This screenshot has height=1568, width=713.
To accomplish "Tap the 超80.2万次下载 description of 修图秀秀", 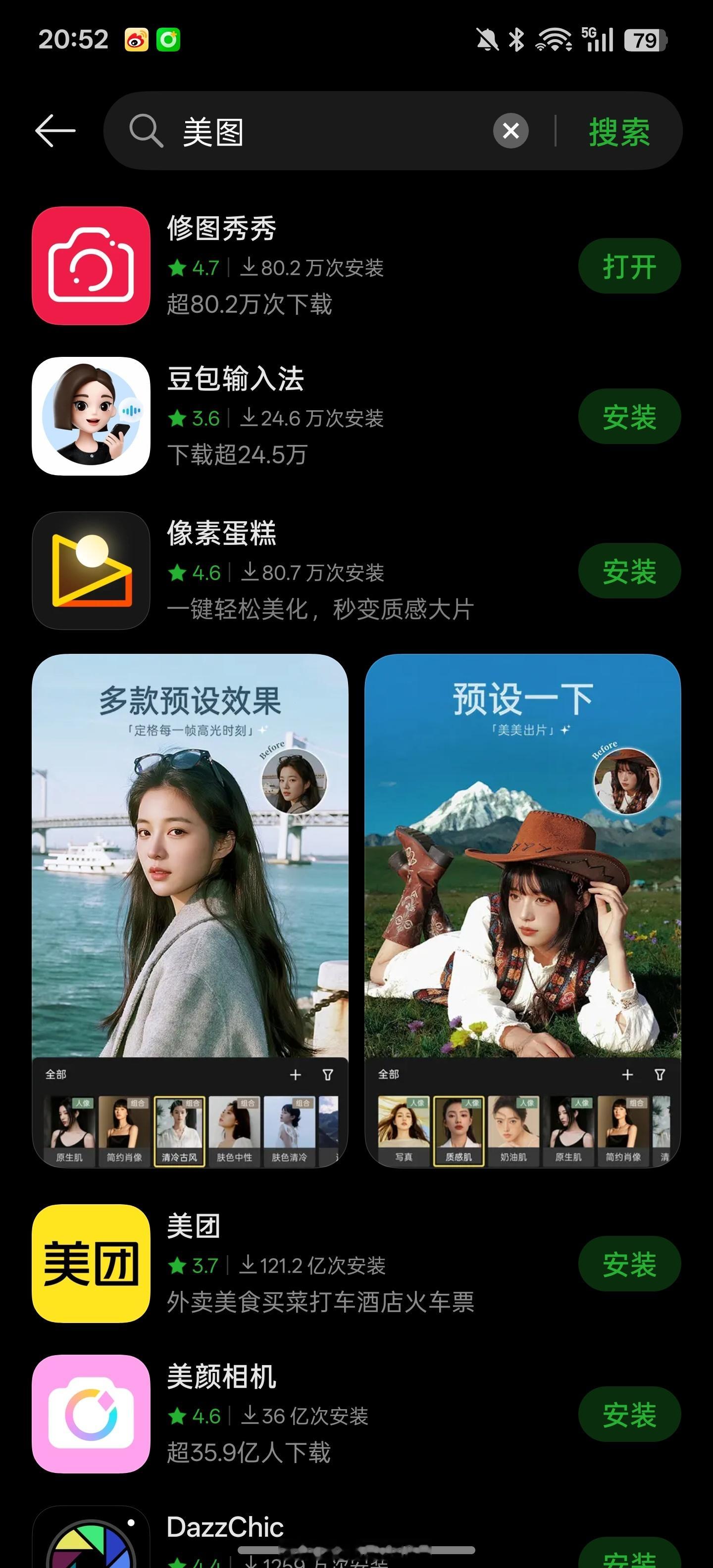I will coord(250,306).
